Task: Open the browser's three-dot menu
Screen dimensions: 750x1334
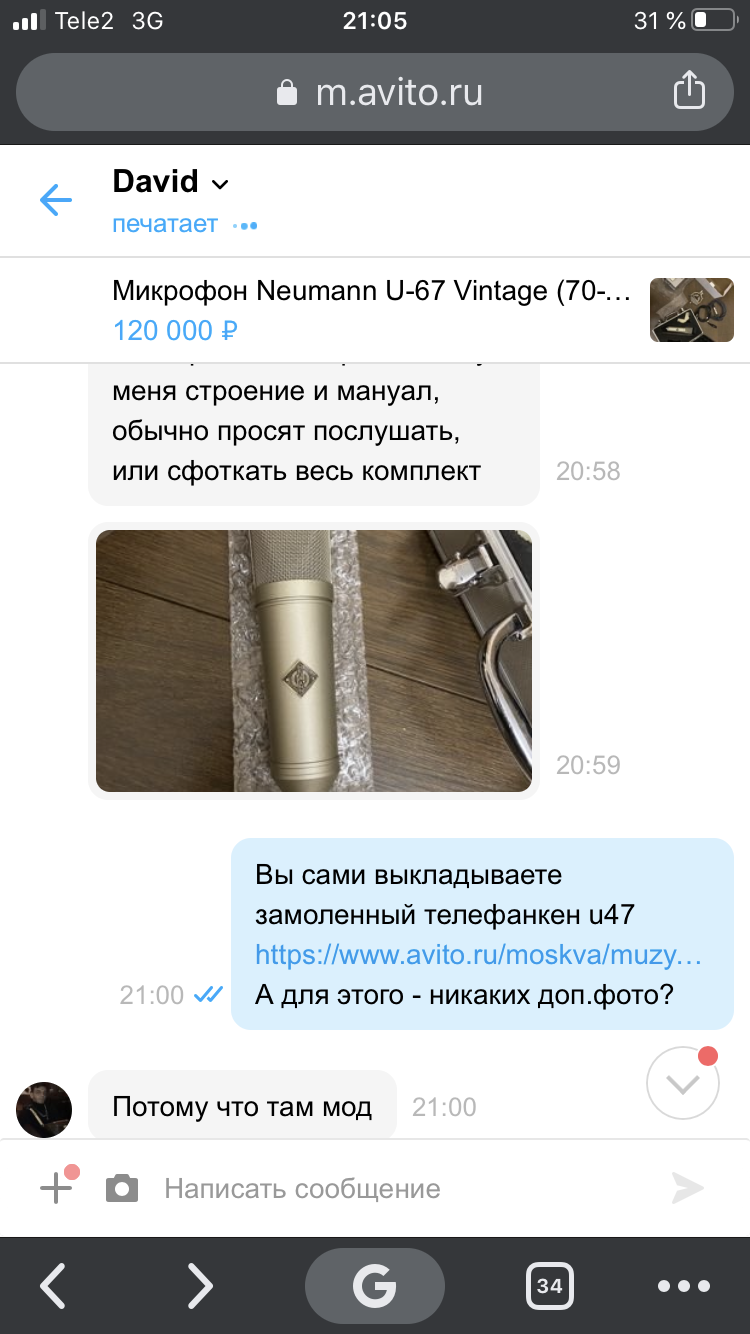Action: (x=684, y=1285)
